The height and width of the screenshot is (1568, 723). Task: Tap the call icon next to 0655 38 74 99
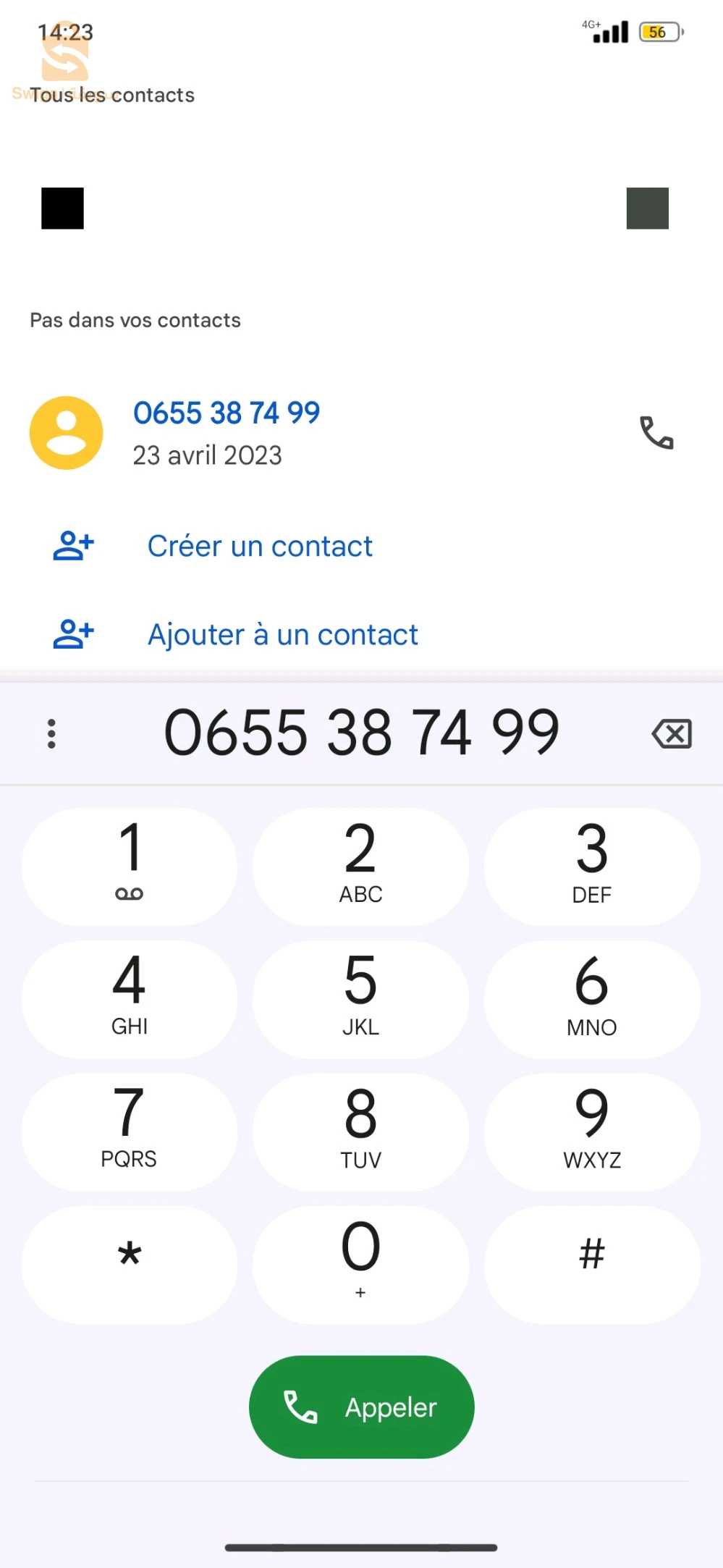(x=656, y=433)
